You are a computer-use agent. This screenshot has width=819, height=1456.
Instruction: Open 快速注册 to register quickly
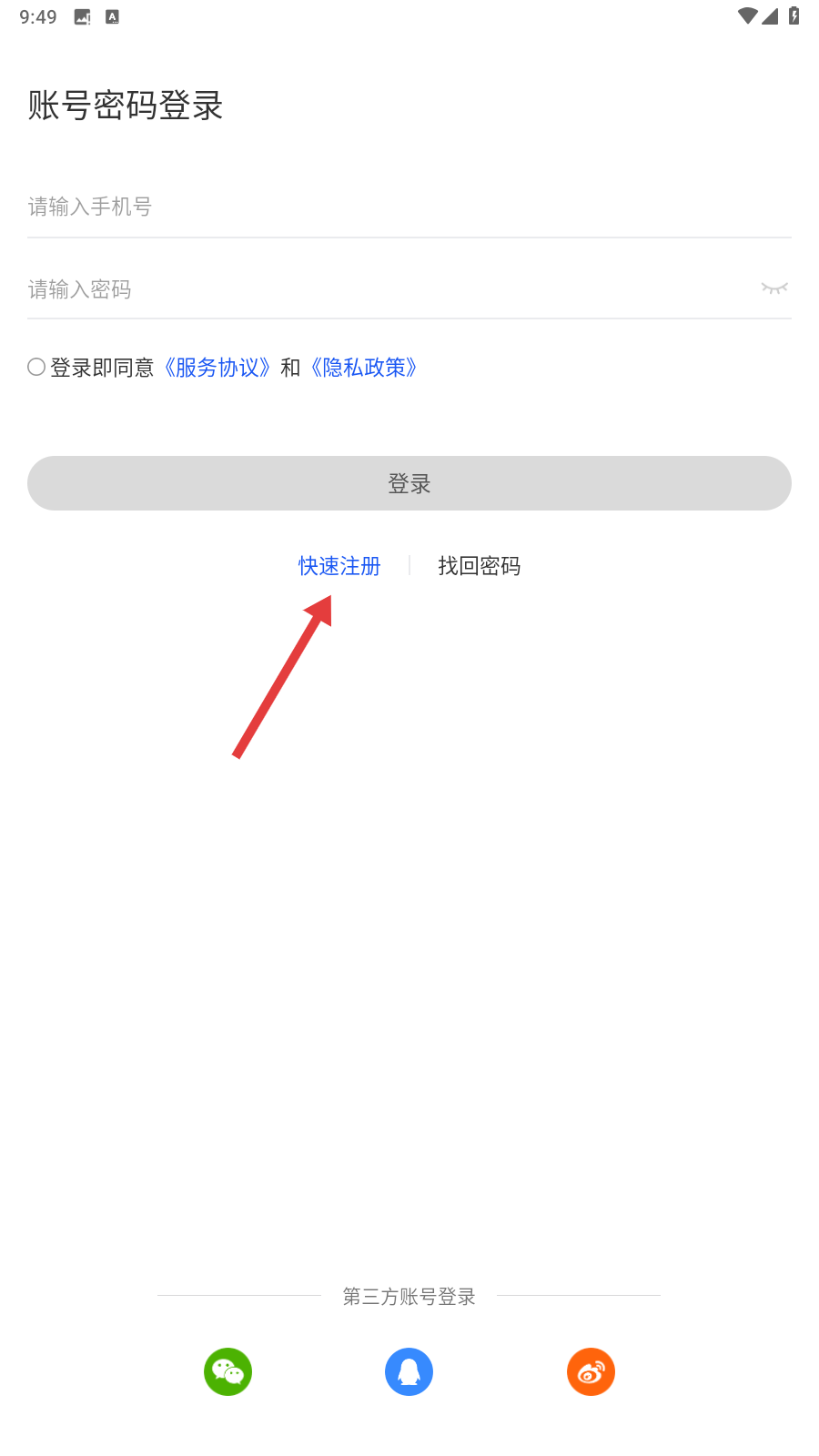point(339,566)
